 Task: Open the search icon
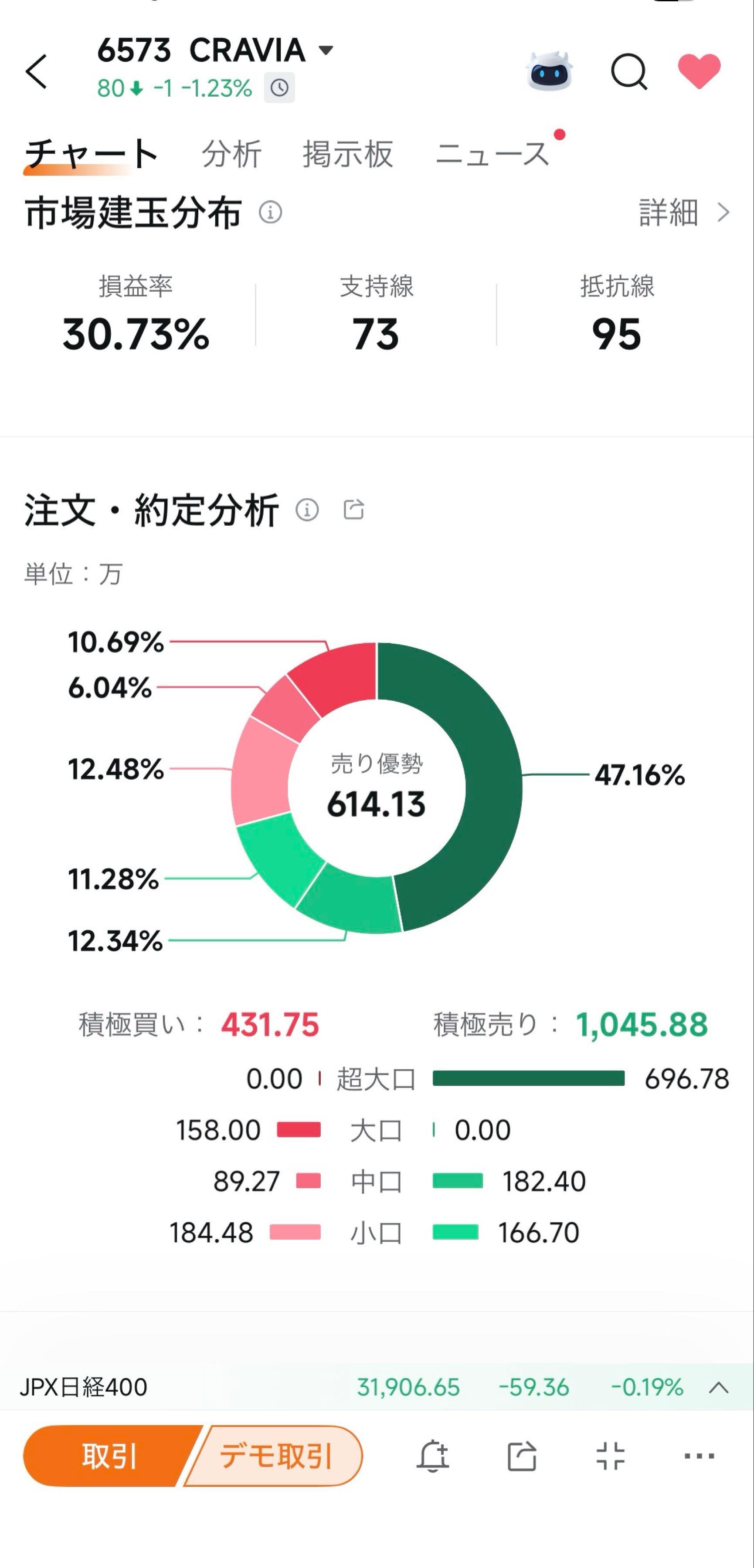(x=630, y=72)
